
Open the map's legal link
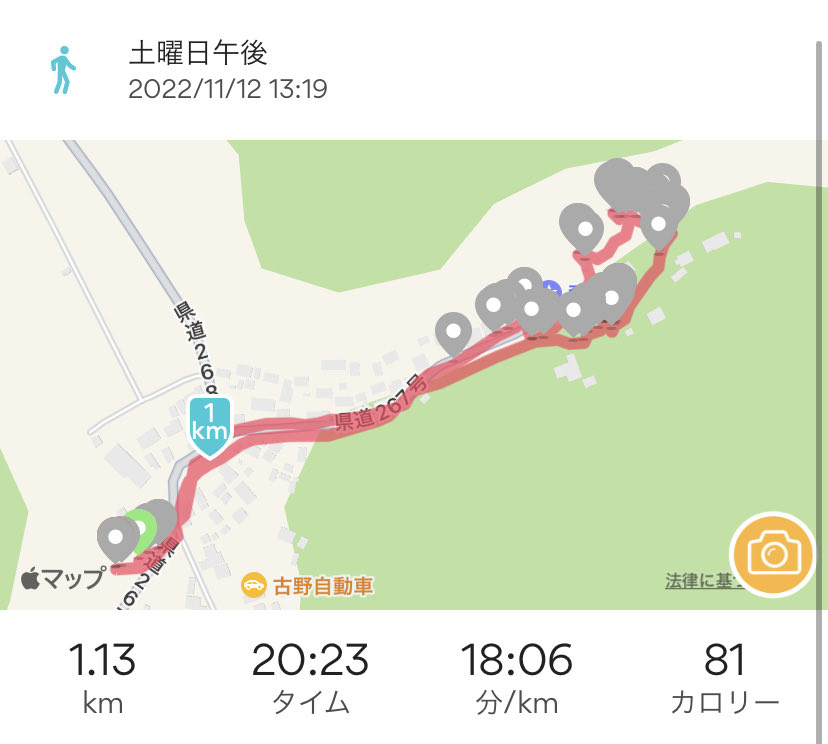click(698, 581)
